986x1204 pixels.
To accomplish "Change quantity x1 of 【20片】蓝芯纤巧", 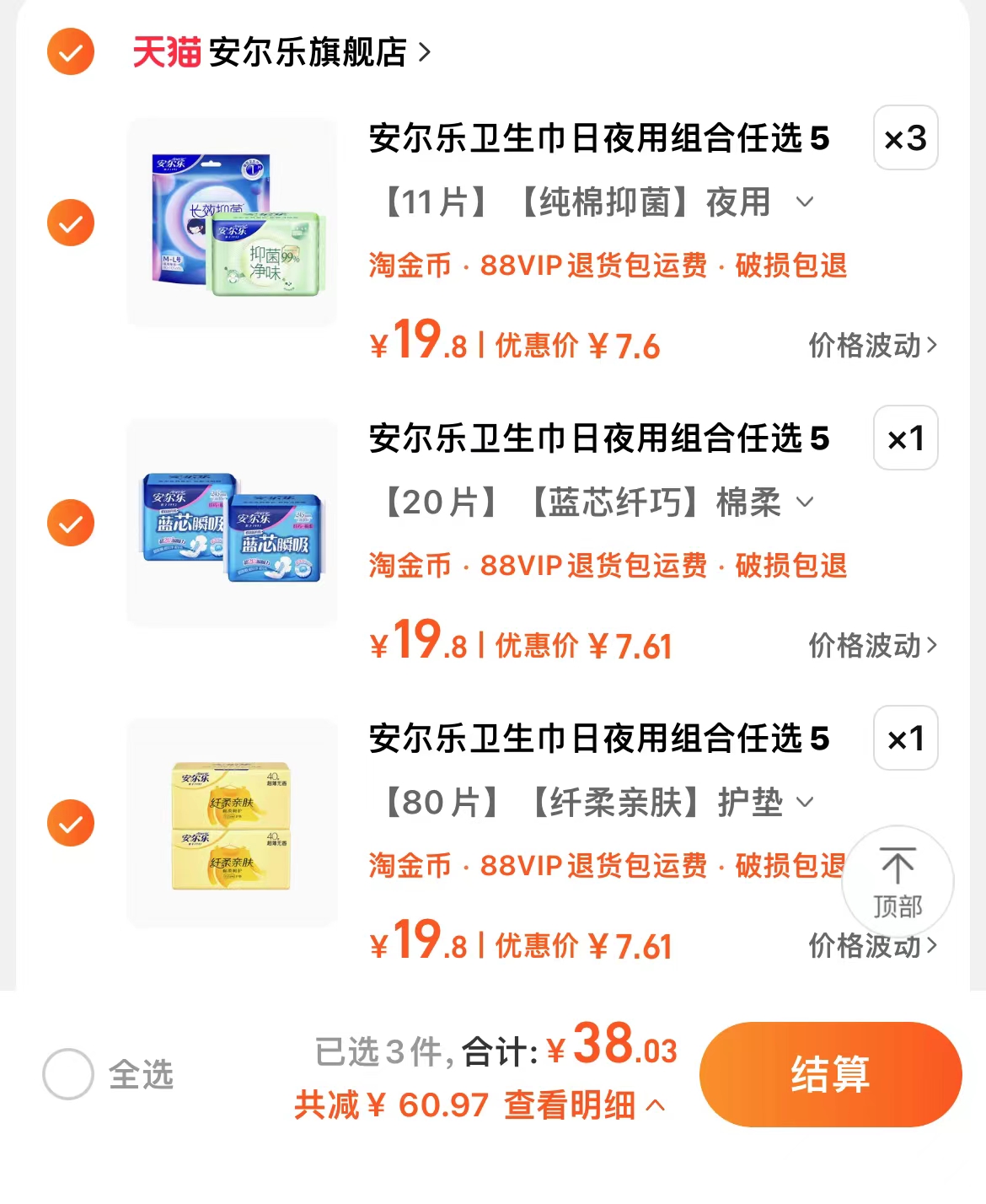I will 905,438.
